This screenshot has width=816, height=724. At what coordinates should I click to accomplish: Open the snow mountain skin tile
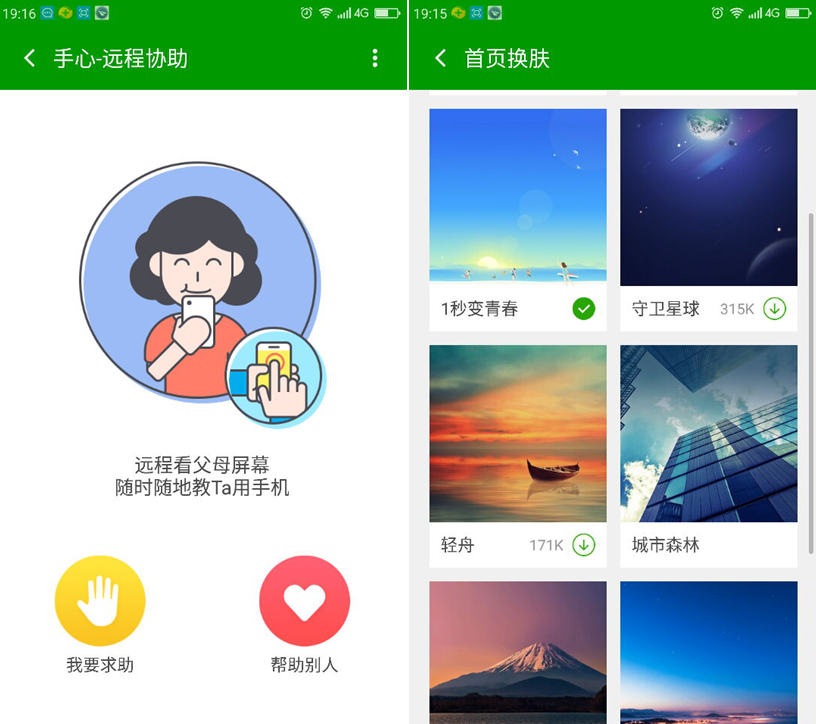tap(517, 652)
